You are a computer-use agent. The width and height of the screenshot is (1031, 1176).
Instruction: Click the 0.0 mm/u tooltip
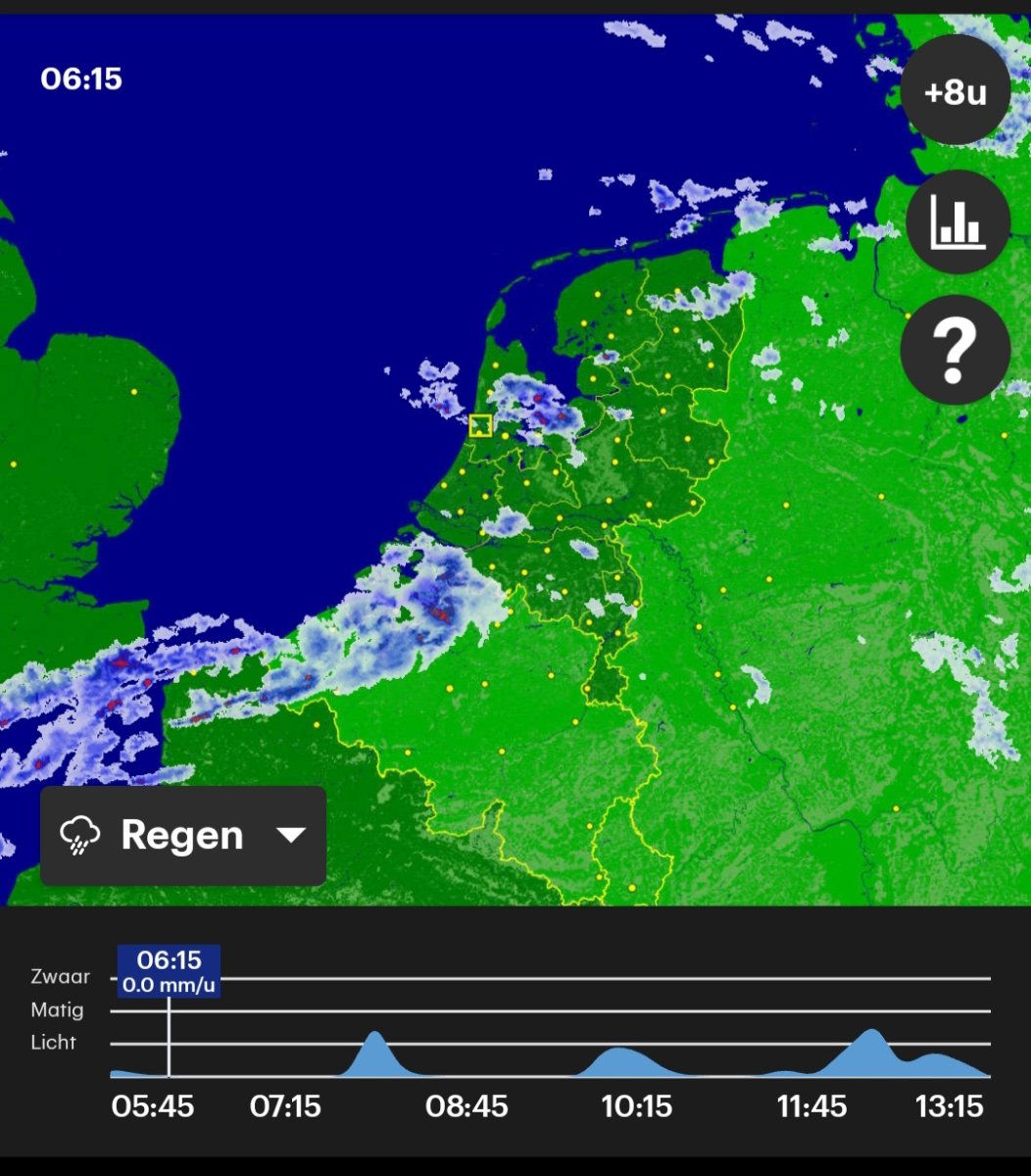[169, 985]
